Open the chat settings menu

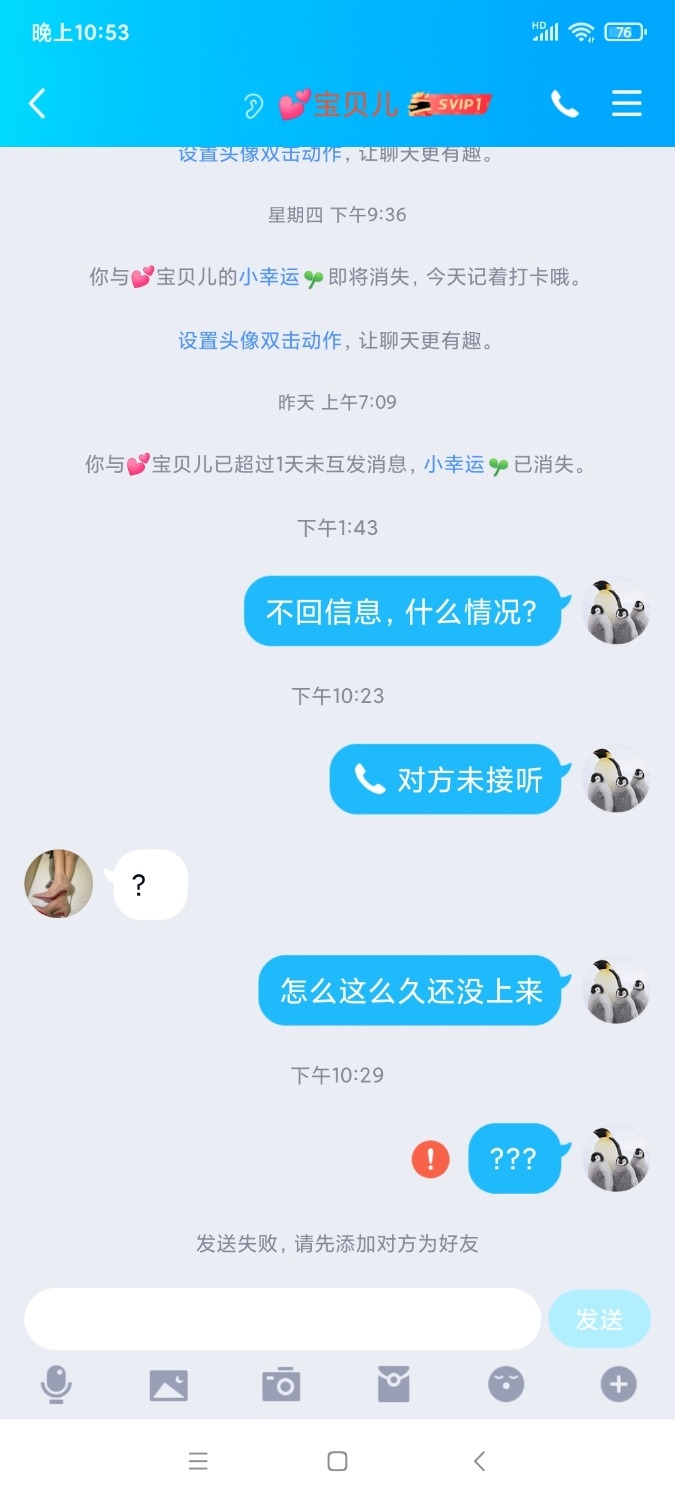[627, 103]
